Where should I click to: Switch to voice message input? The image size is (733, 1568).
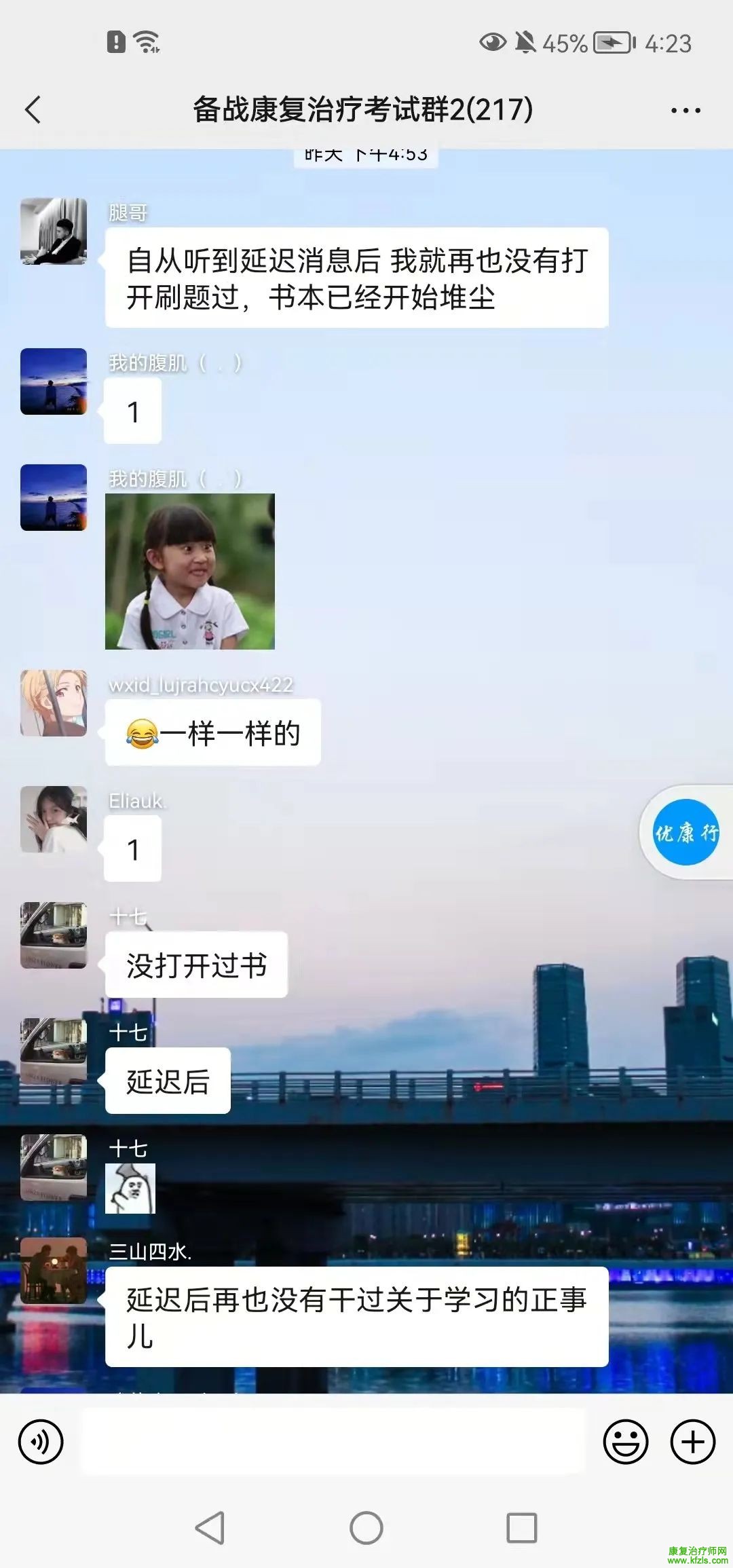(x=41, y=1442)
